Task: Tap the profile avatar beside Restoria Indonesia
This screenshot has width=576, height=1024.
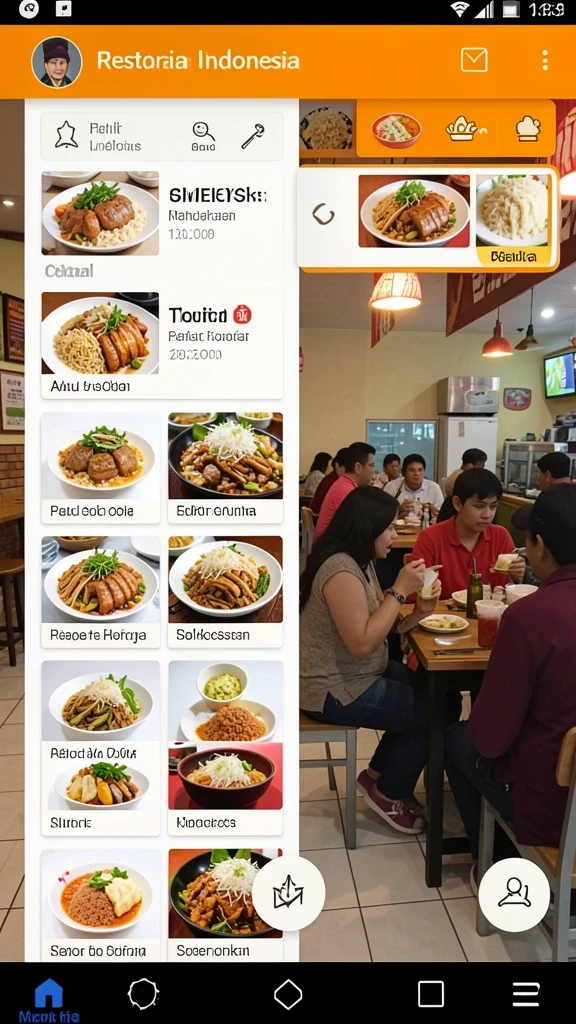Action: point(57,62)
